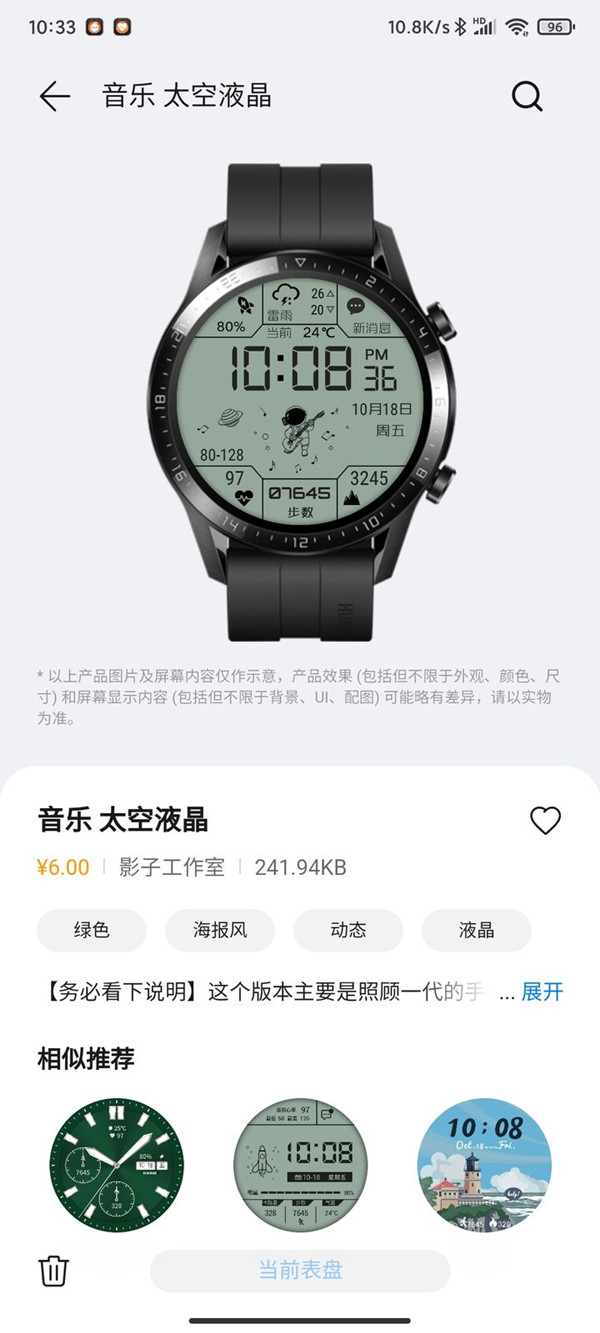This screenshot has height=1333, width=600.
Task: Open the lighthouse illustration watch face recommendation
Action: [484, 1165]
